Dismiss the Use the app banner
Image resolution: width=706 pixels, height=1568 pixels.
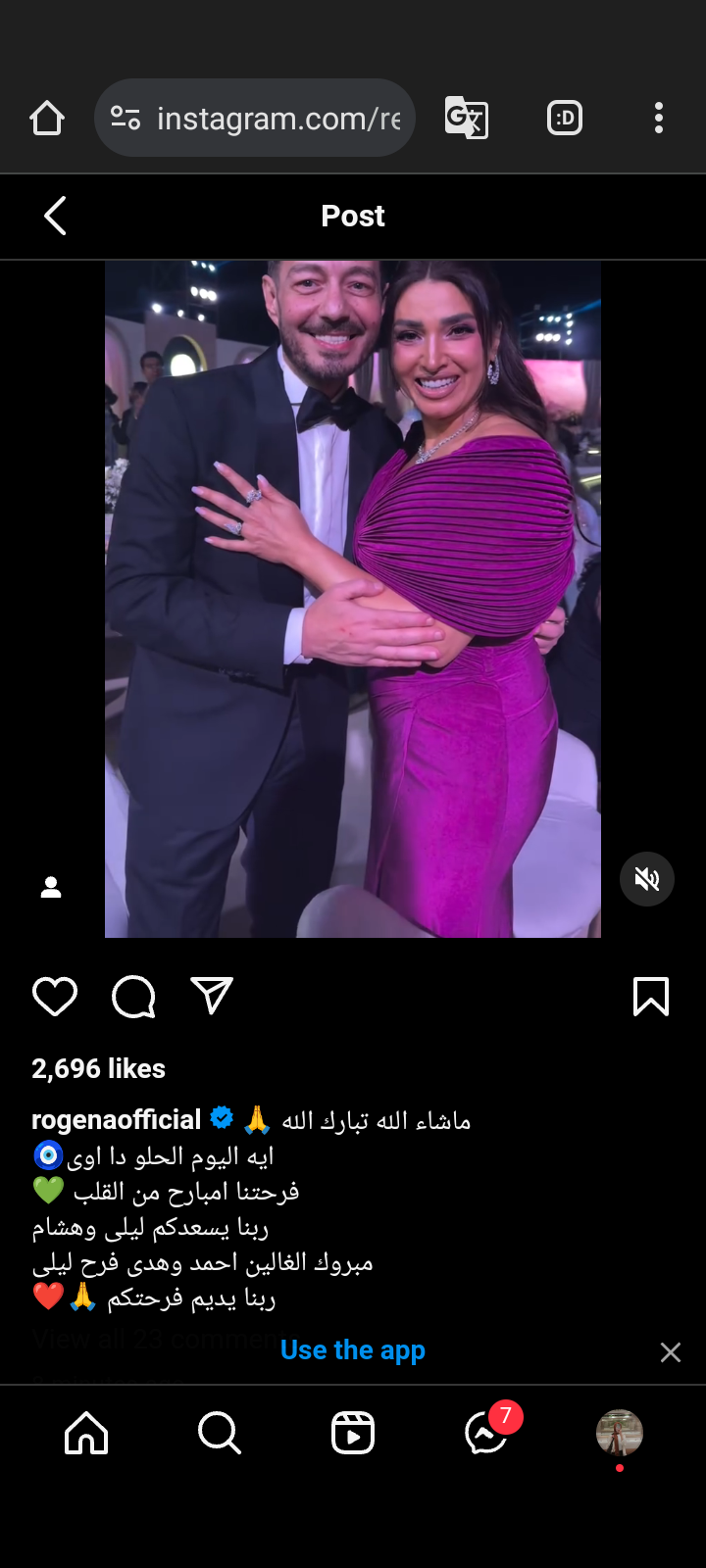(x=671, y=1352)
